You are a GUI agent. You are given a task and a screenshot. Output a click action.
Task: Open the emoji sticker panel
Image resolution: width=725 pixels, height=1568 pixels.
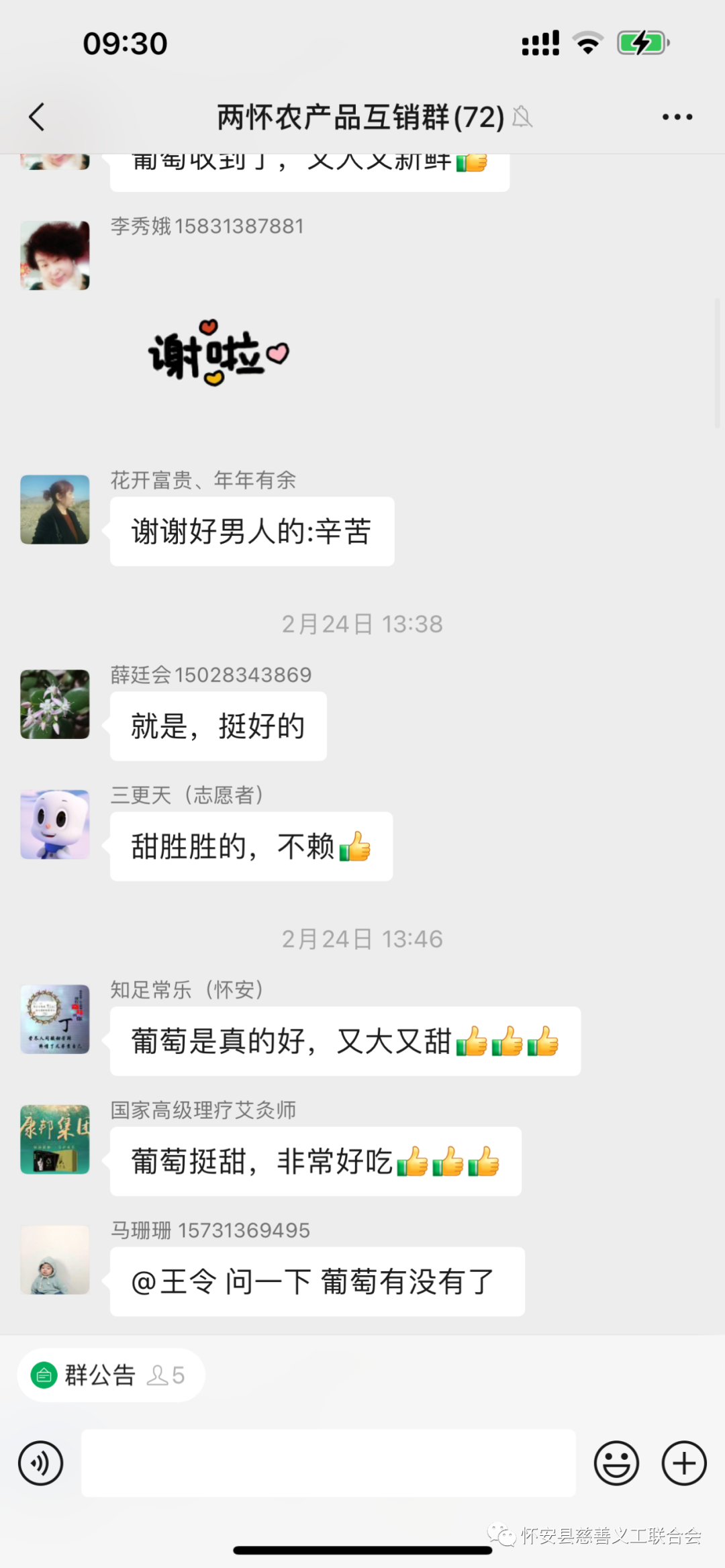tap(616, 1463)
